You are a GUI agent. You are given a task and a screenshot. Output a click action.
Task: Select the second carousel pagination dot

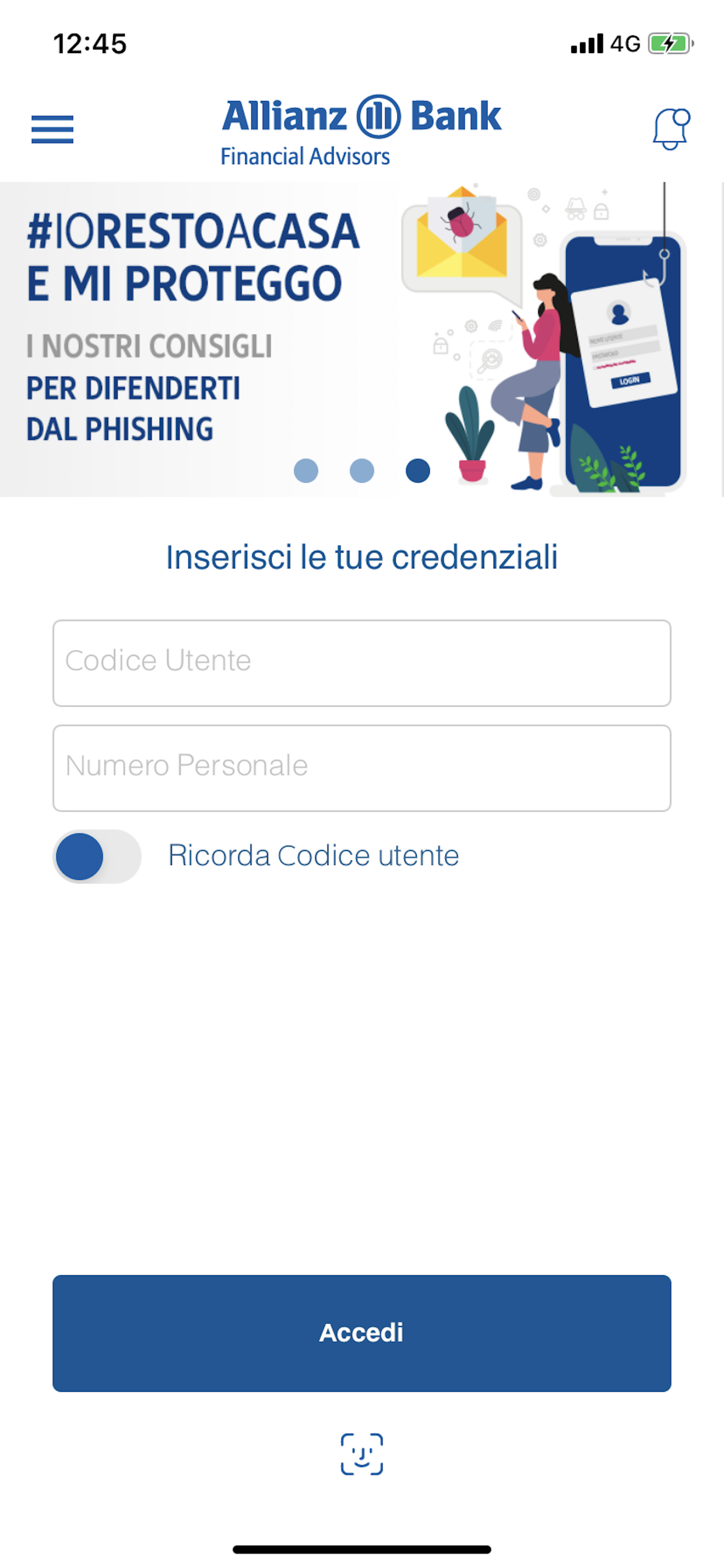pyautogui.click(x=361, y=471)
